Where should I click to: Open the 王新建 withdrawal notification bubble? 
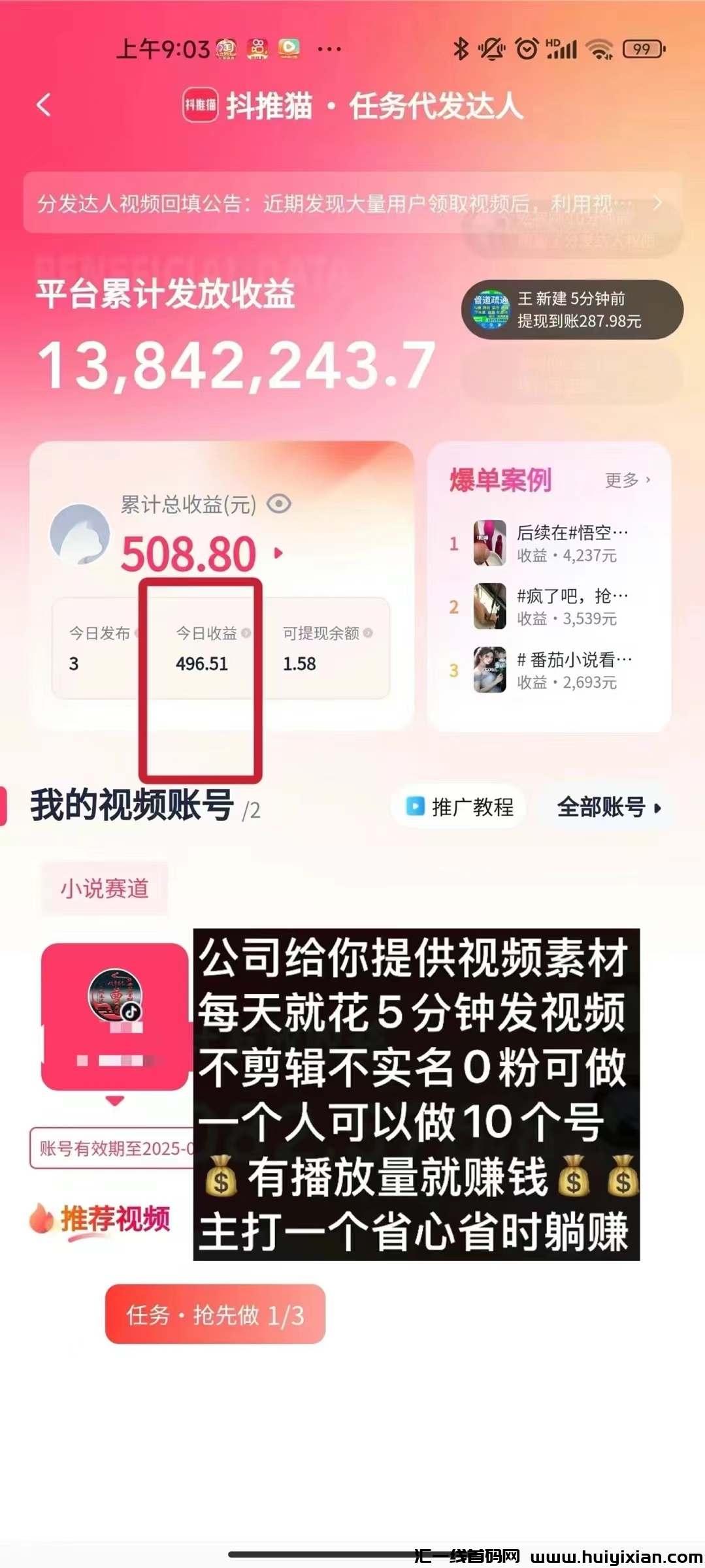pyautogui.click(x=572, y=310)
